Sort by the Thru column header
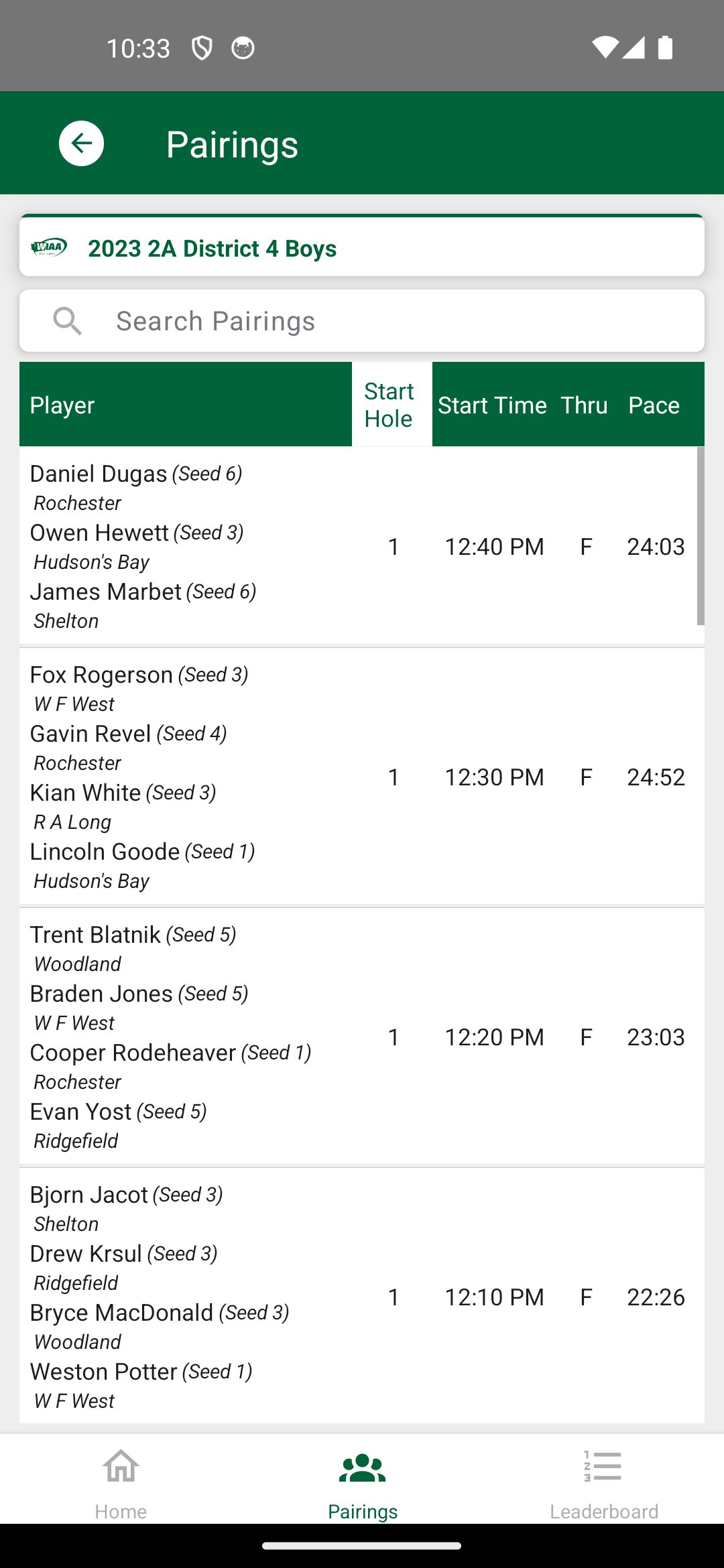Image resolution: width=724 pixels, height=1568 pixels. [585, 405]
